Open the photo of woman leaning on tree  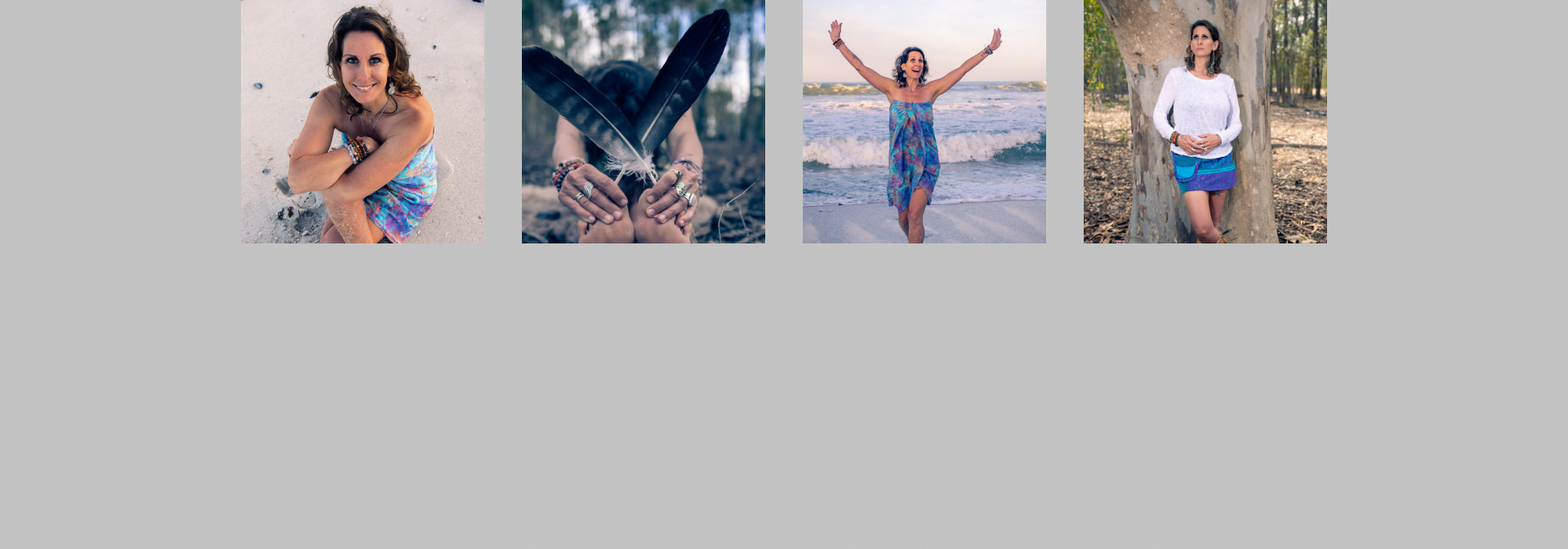(1205, 121)
